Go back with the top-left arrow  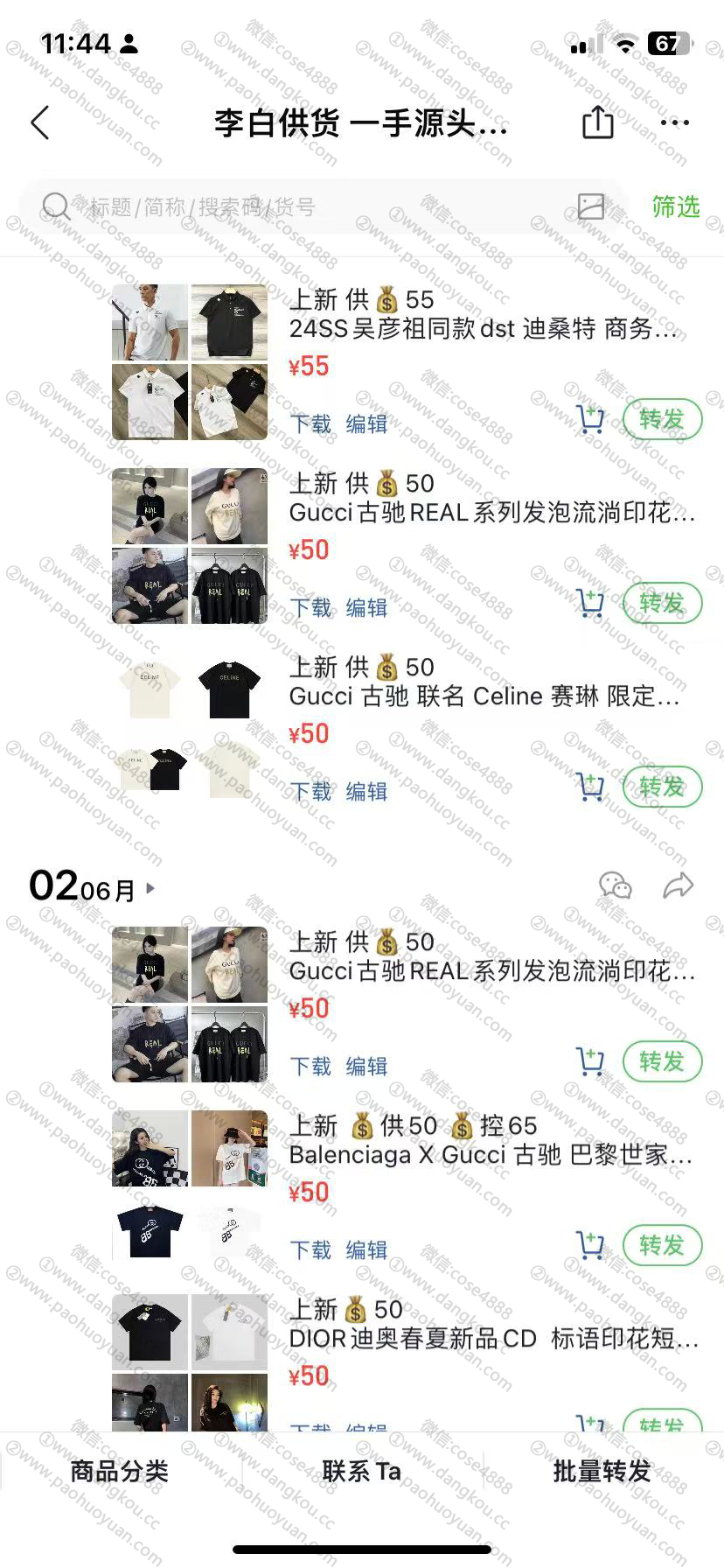pos(40,122)
